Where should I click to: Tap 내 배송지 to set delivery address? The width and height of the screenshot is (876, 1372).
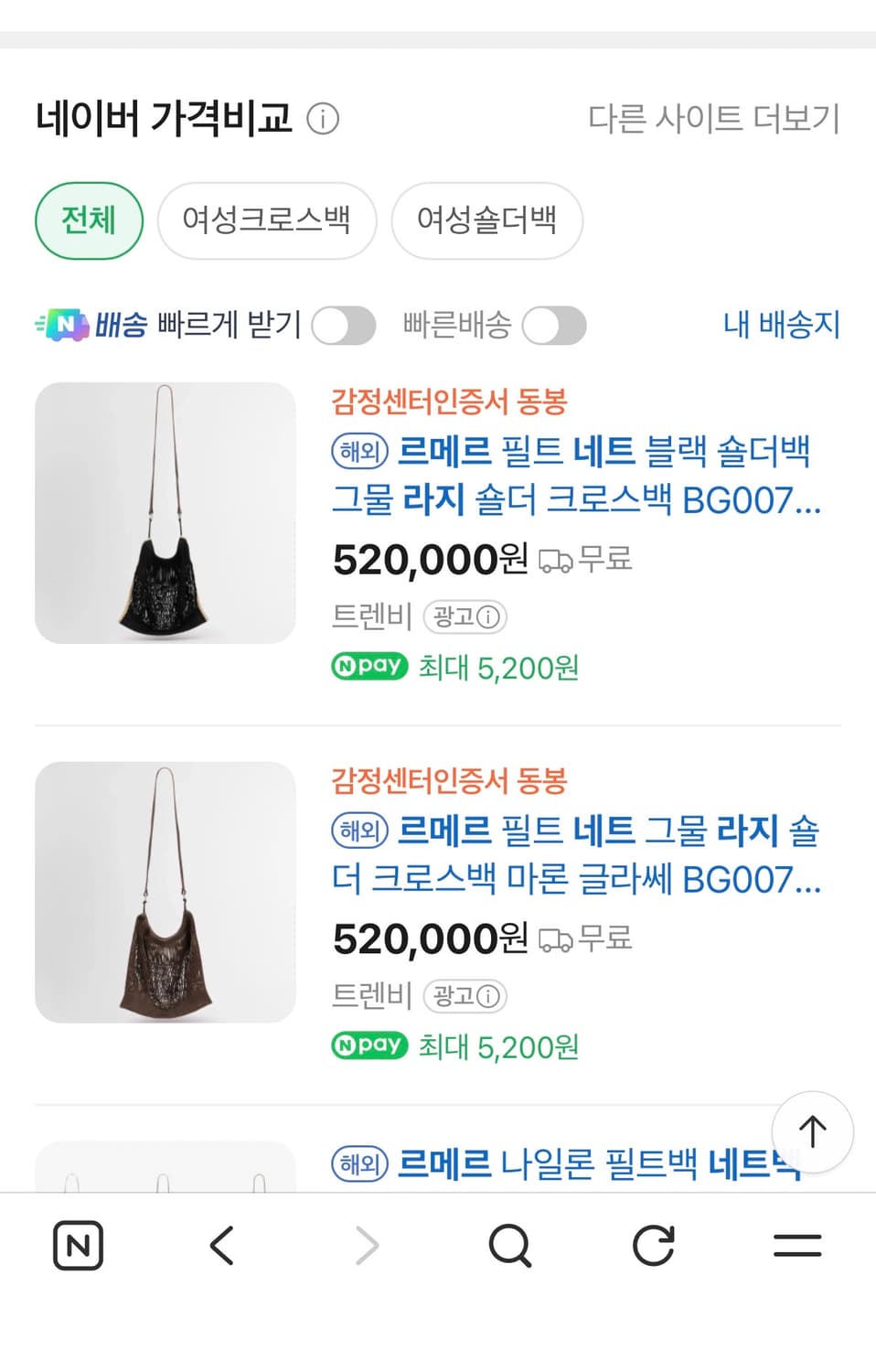(x=781, y=326)
